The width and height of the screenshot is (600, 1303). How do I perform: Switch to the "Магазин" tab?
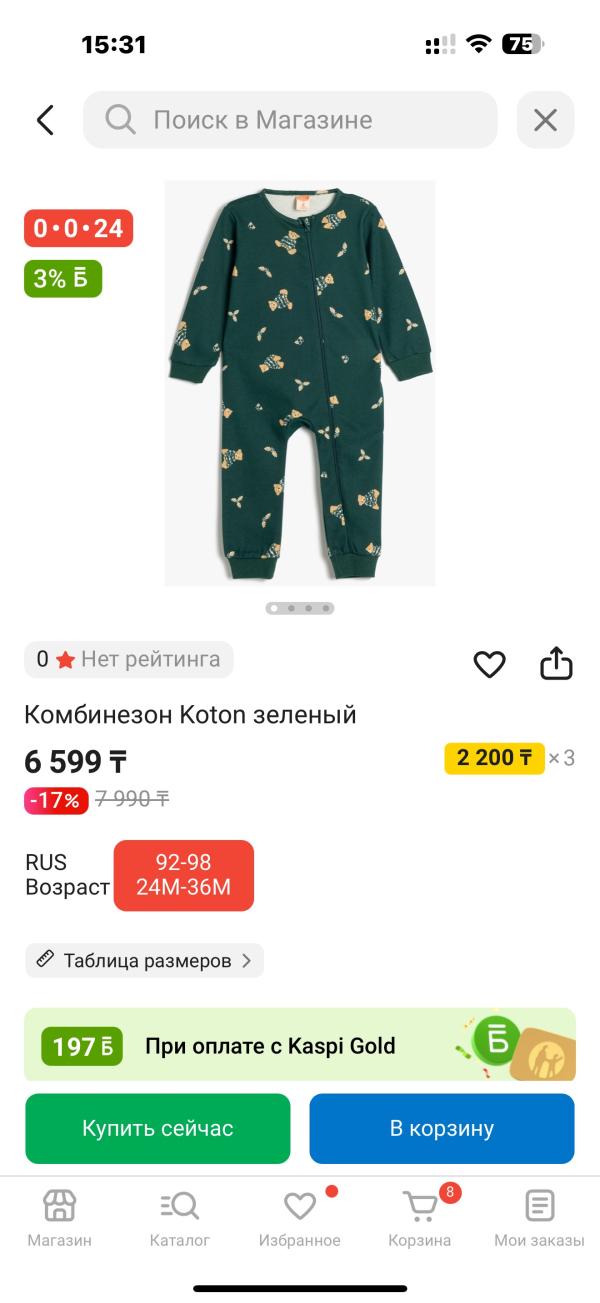click(59, 1218)
